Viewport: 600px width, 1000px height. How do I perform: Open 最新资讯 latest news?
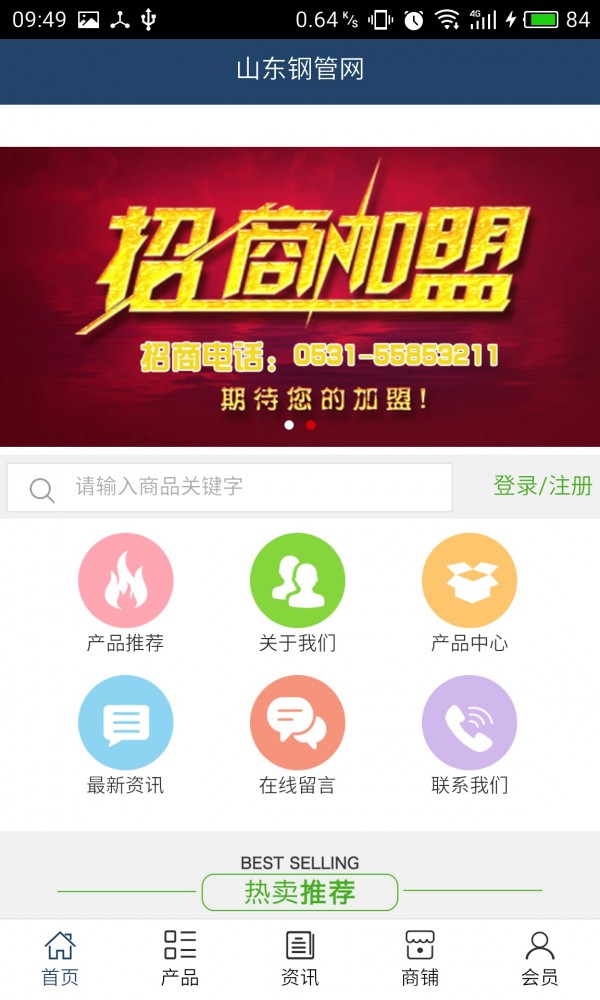126,735
